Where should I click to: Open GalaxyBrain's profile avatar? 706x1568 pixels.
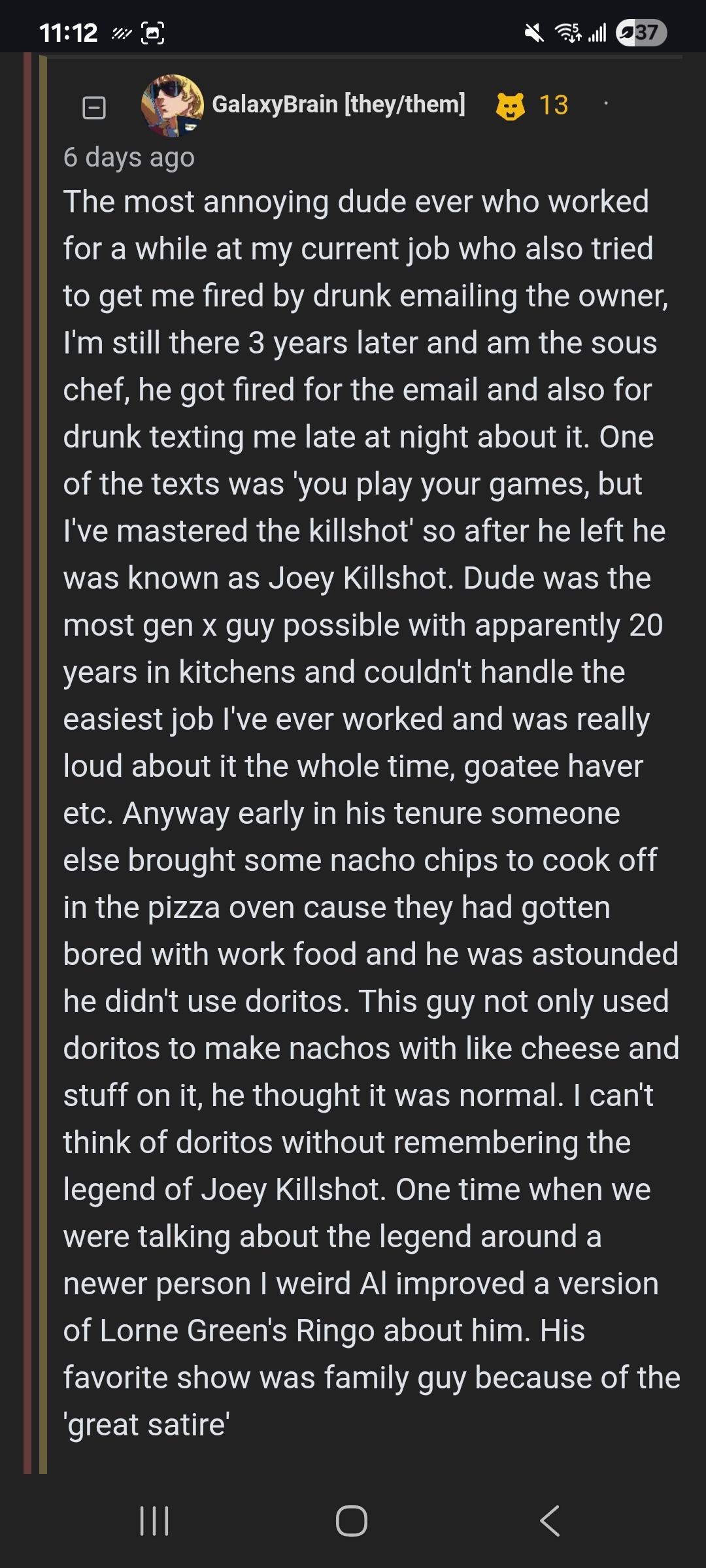pyautogui.click(x=172, y=105)
